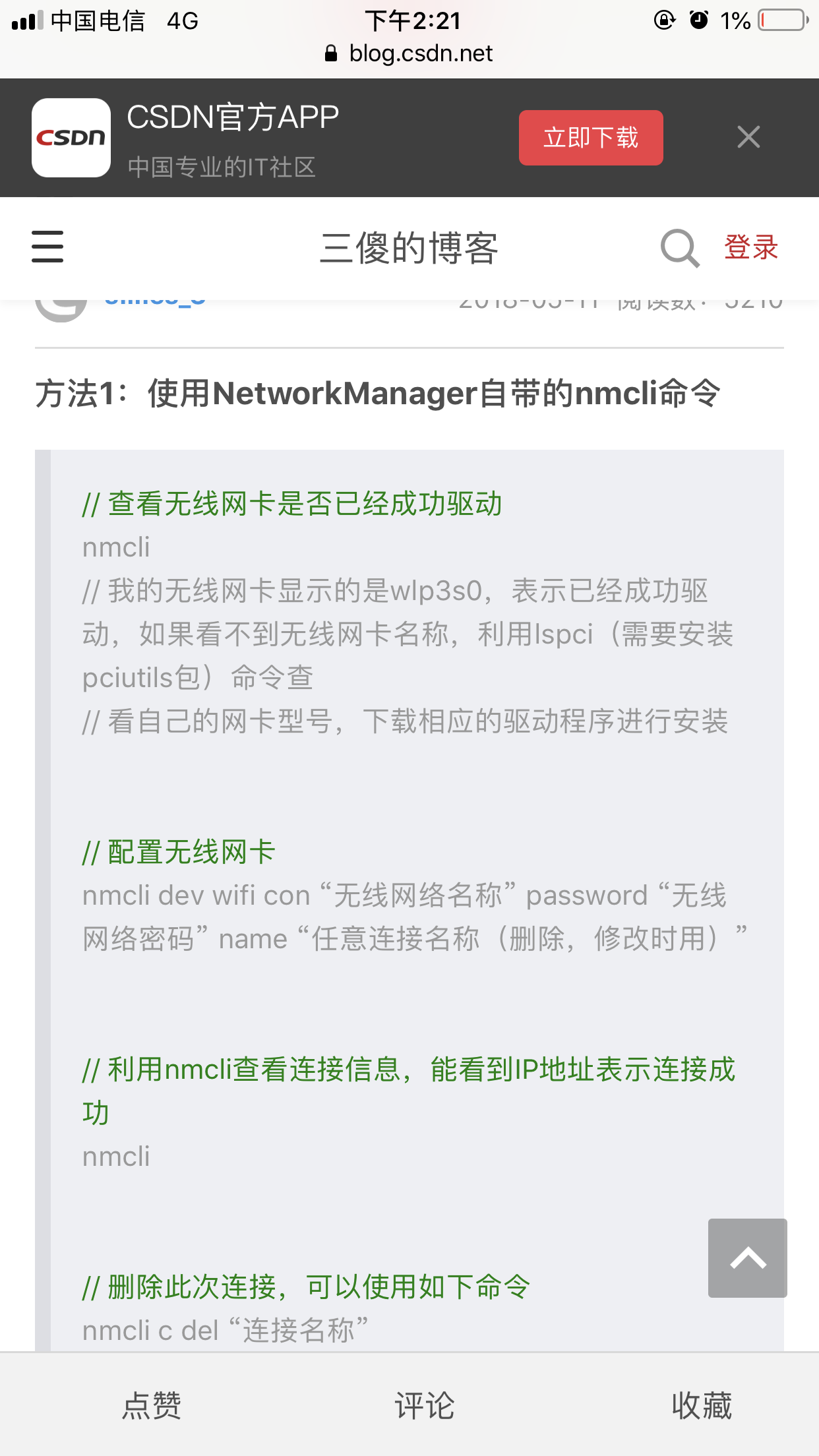Image resolution: width=819 pixels, height=1456 pixels.
Task: Tap the blog.csdn.net address bar
Action: click(409, 53)
